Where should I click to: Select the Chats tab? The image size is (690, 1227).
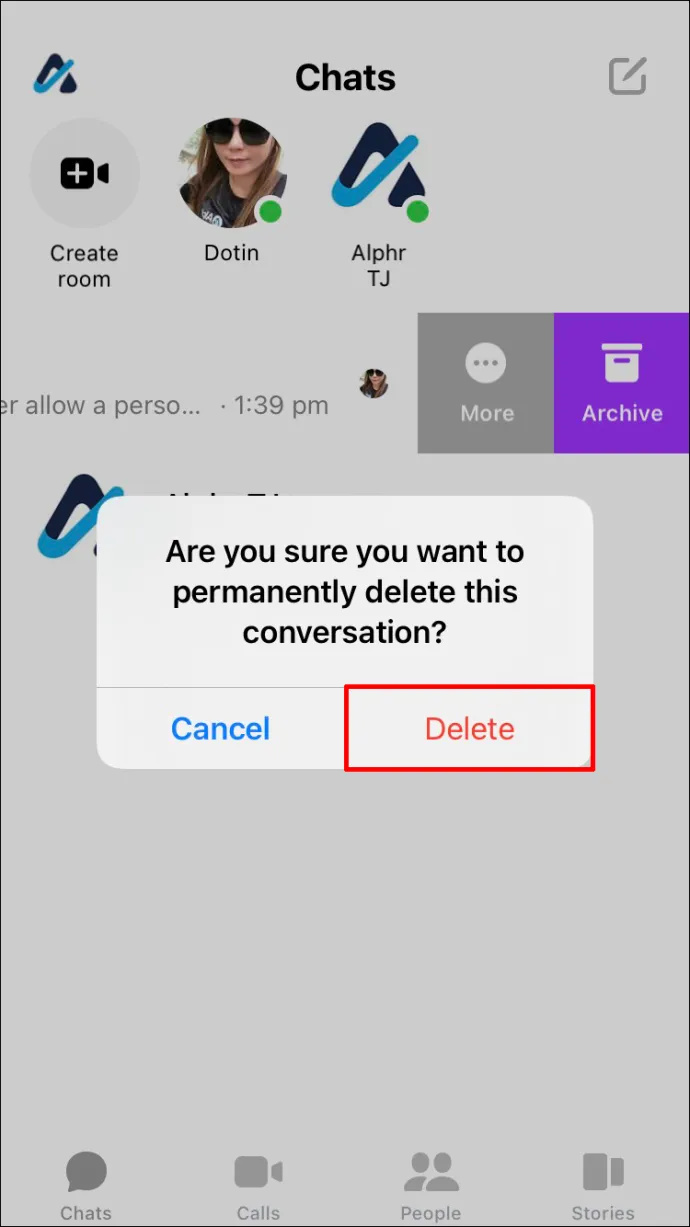86,1187
